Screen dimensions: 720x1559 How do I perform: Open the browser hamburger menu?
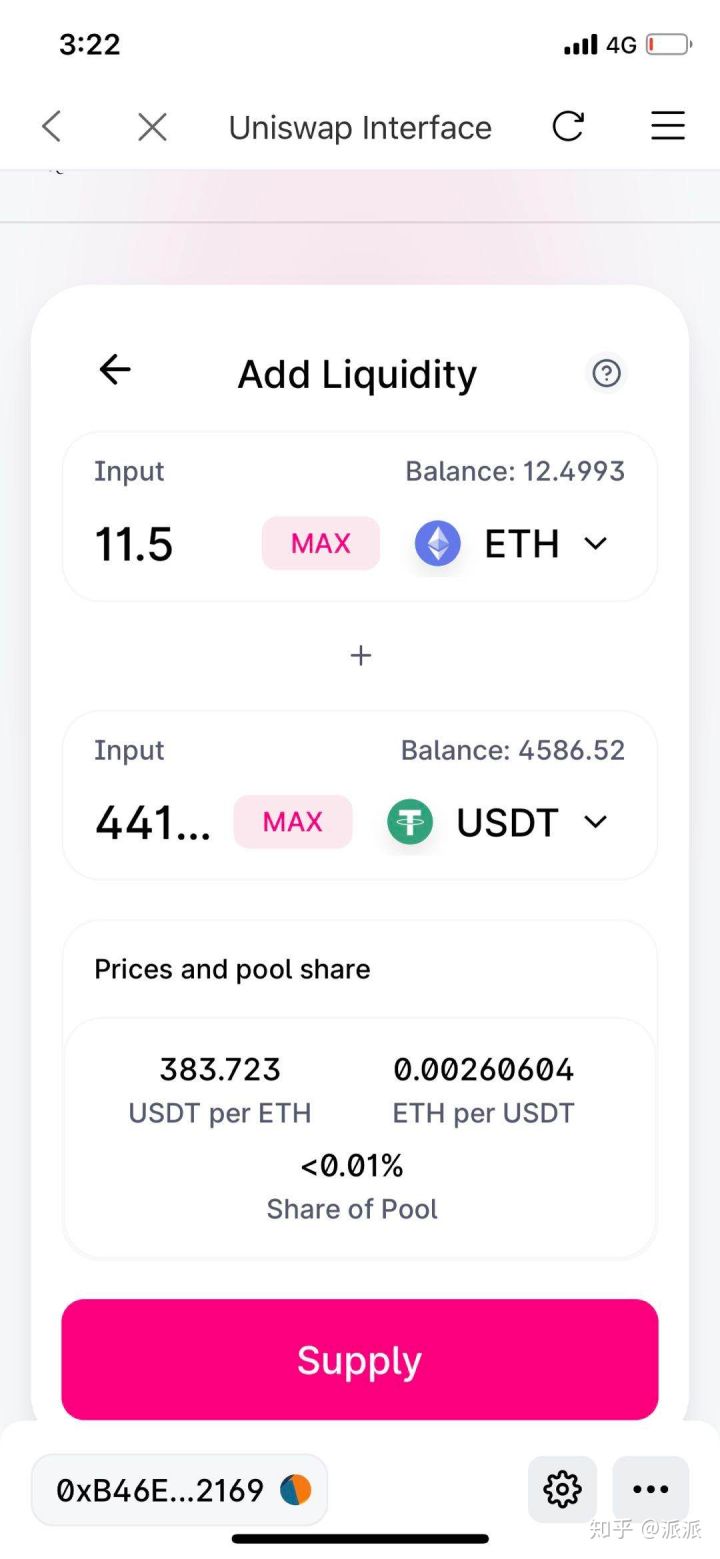[x=667, y=127]
